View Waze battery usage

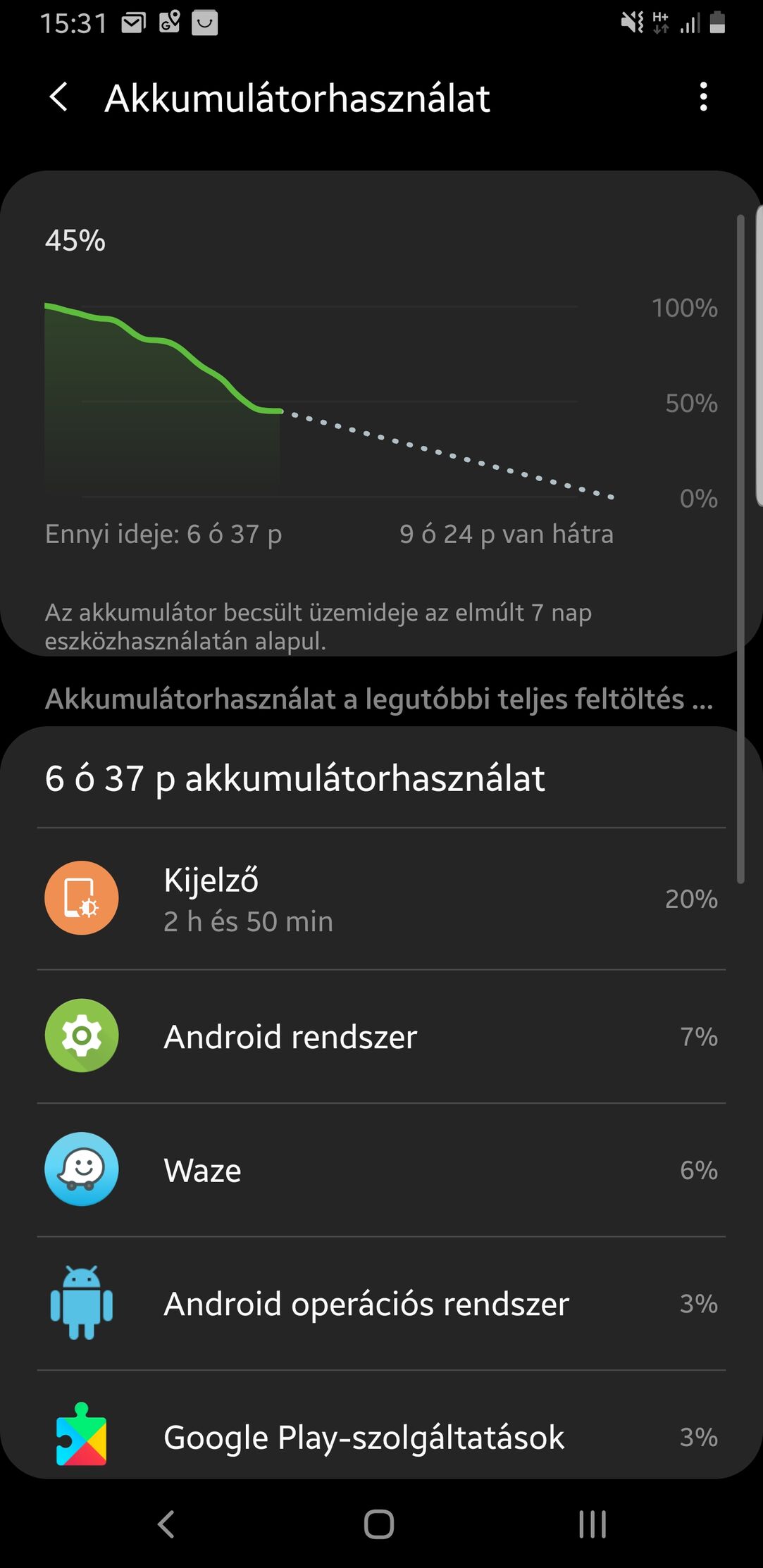click(381, 1170)
